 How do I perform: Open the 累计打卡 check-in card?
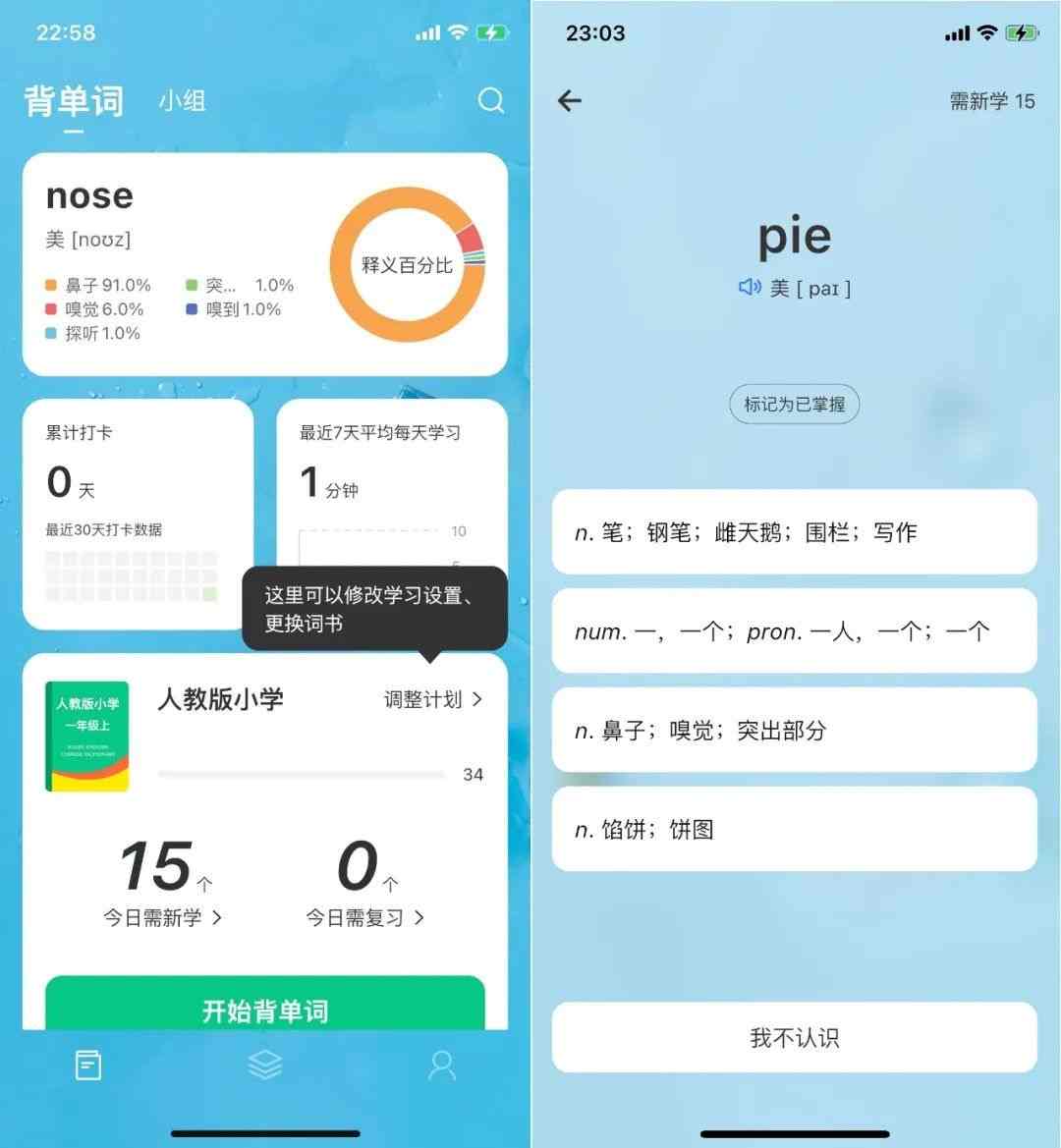click(138, 513)
